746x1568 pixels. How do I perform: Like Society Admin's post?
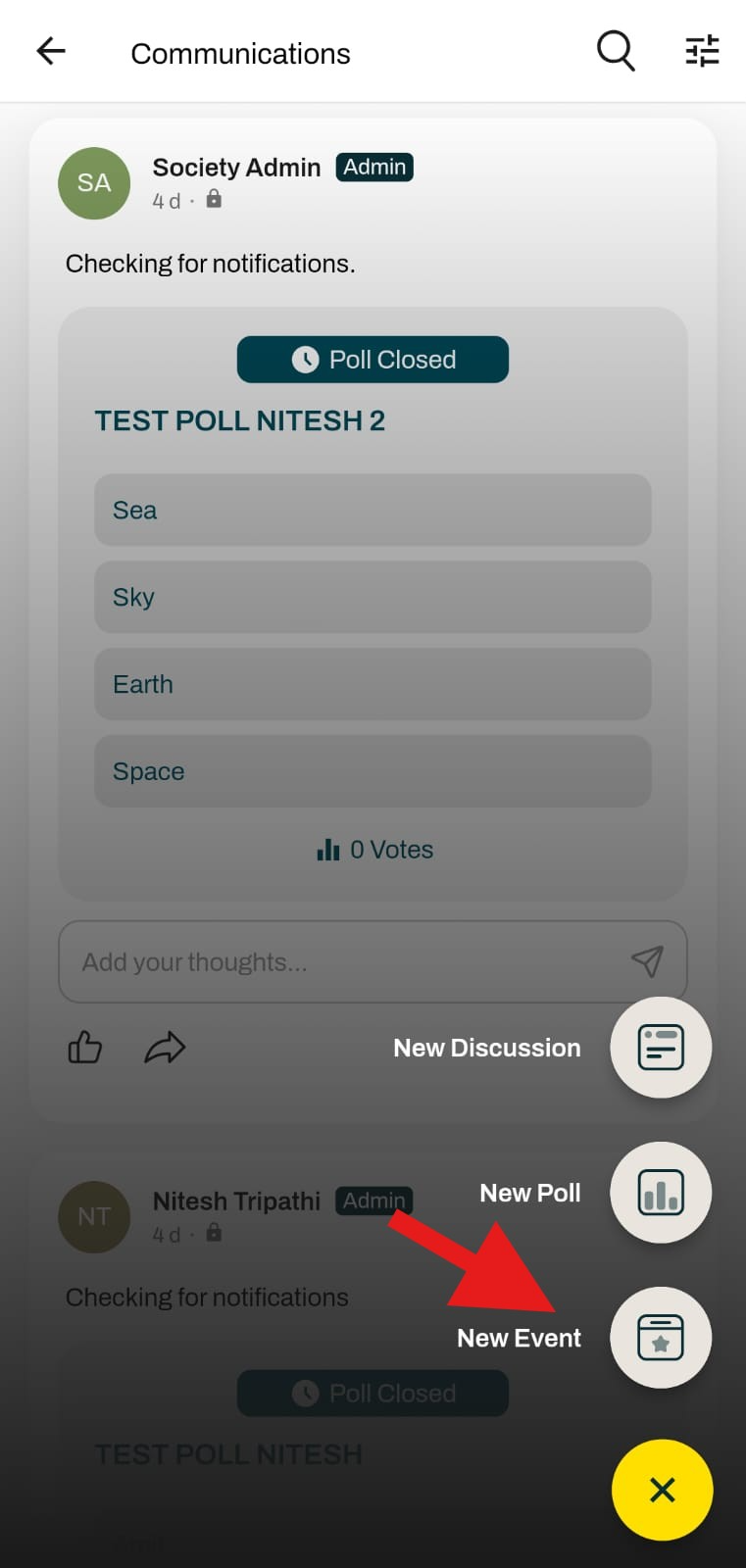point(85,1048)
